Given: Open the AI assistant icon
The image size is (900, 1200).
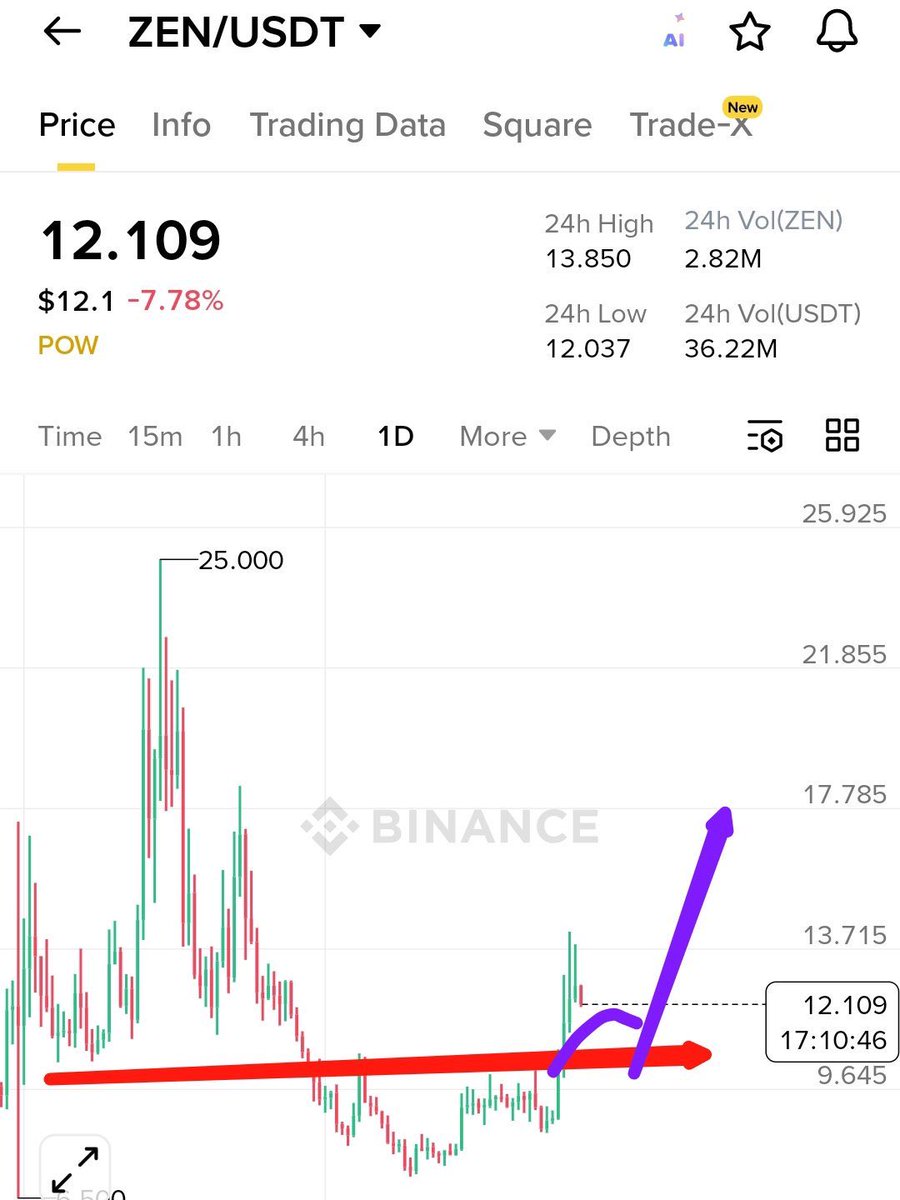Looking at the screenshot, I should point(675,32).
